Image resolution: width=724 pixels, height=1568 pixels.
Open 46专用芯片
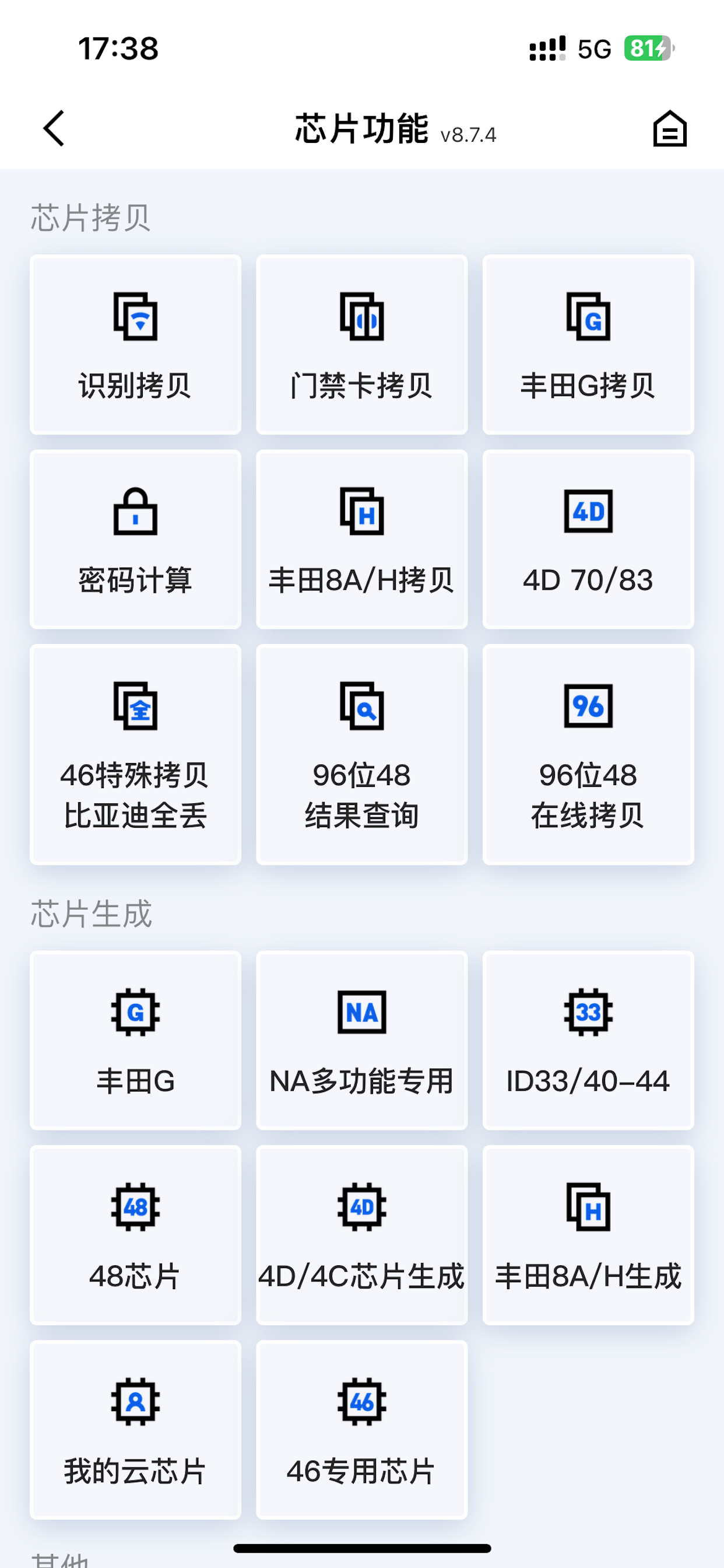pos(361,1430)
